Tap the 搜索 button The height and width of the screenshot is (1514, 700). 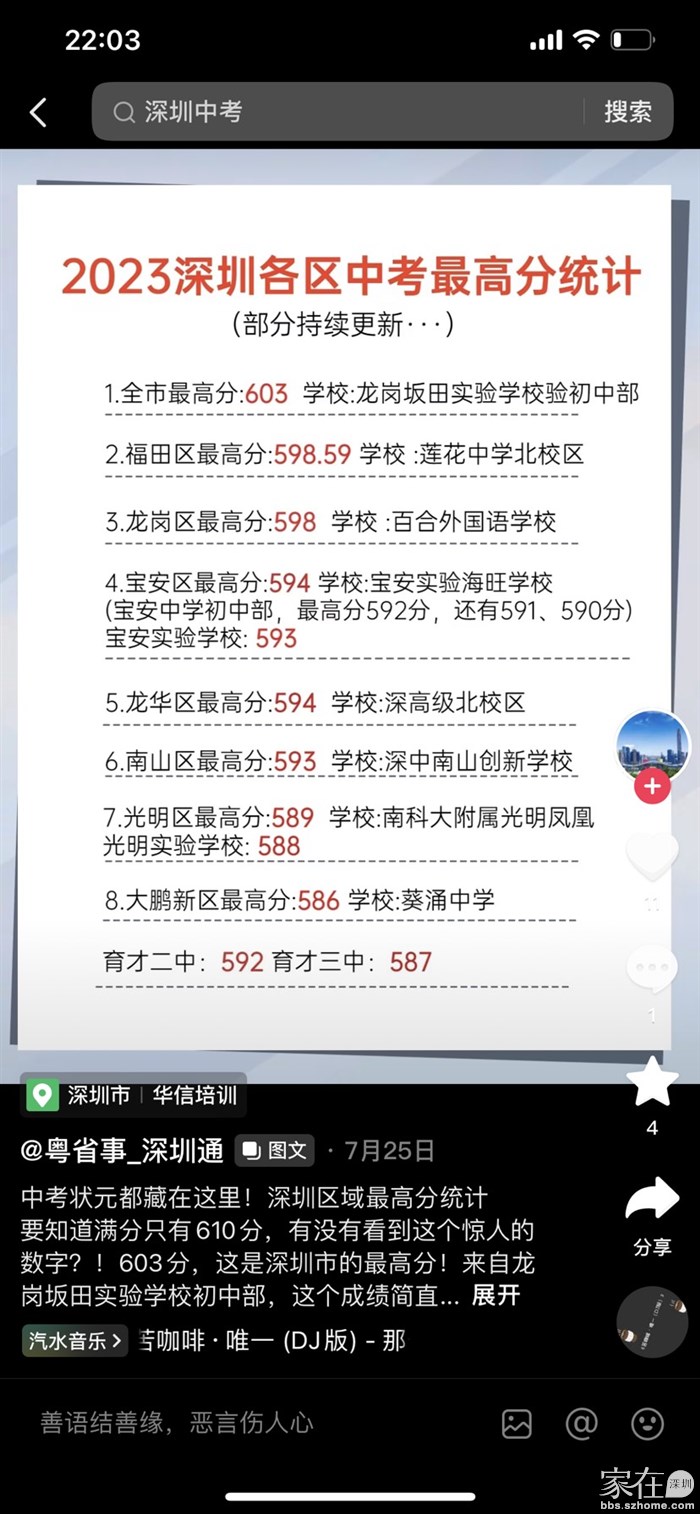coord(628,112)
